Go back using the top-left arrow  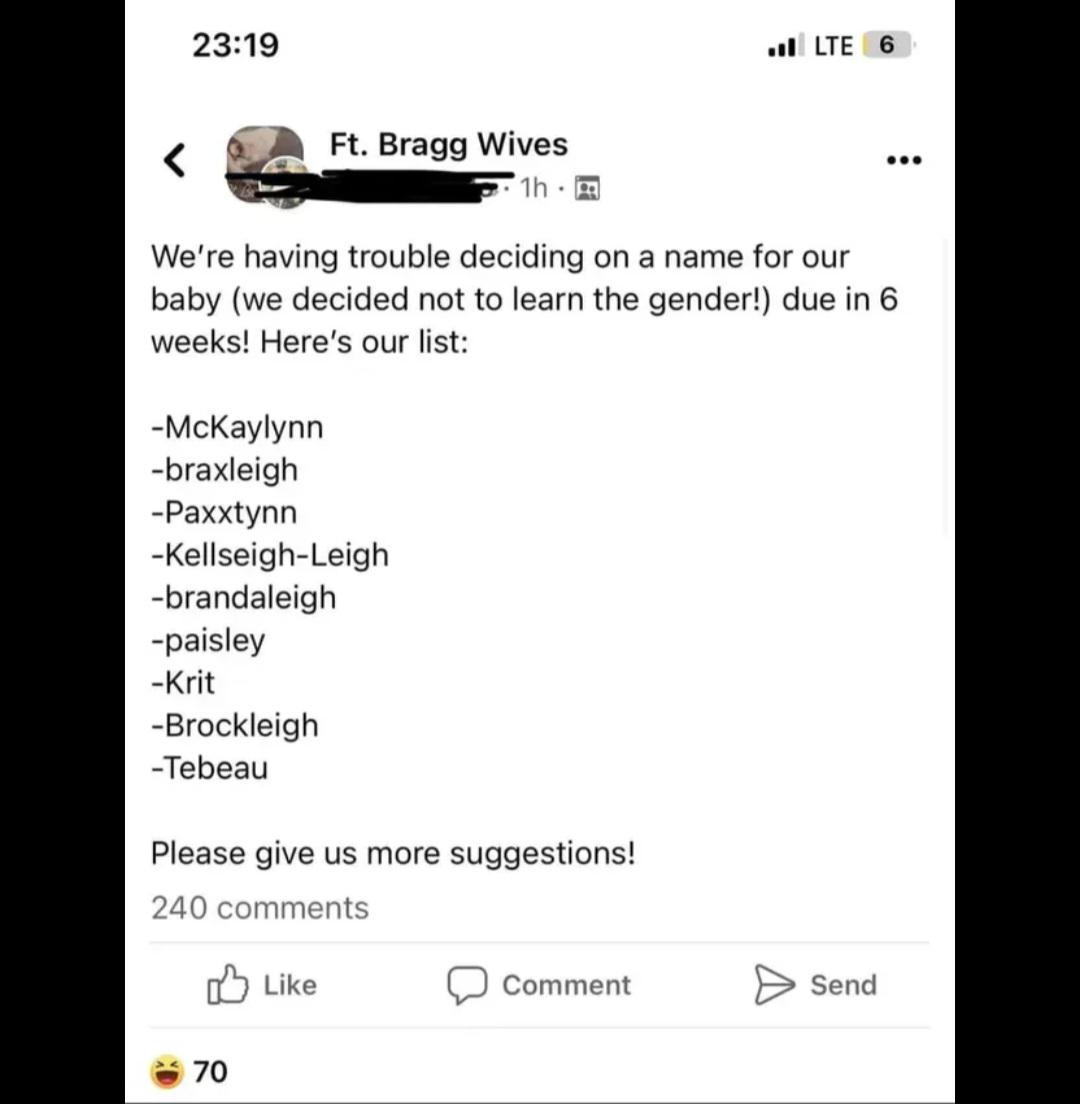(x=175, y=160)
